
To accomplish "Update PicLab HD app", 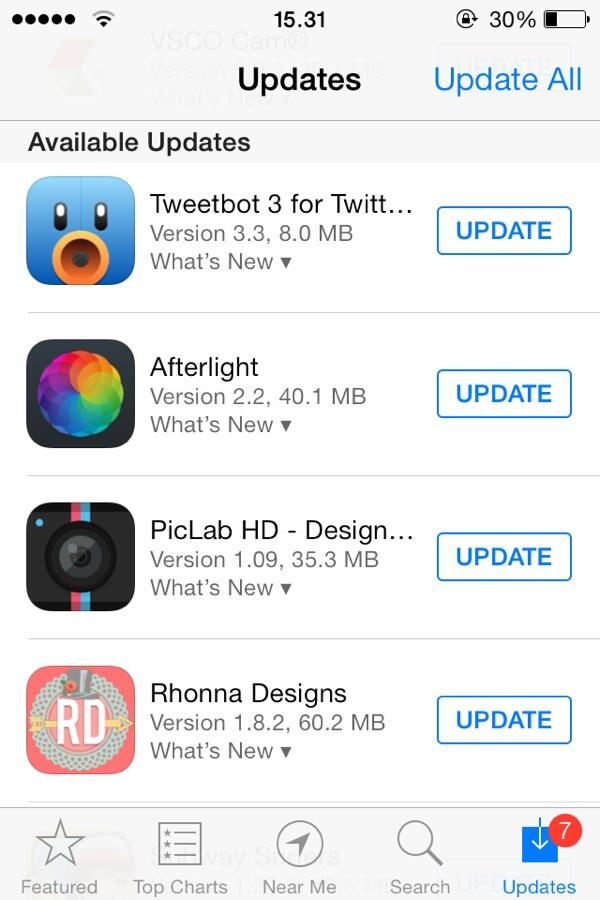I will (x=504, y=557).
